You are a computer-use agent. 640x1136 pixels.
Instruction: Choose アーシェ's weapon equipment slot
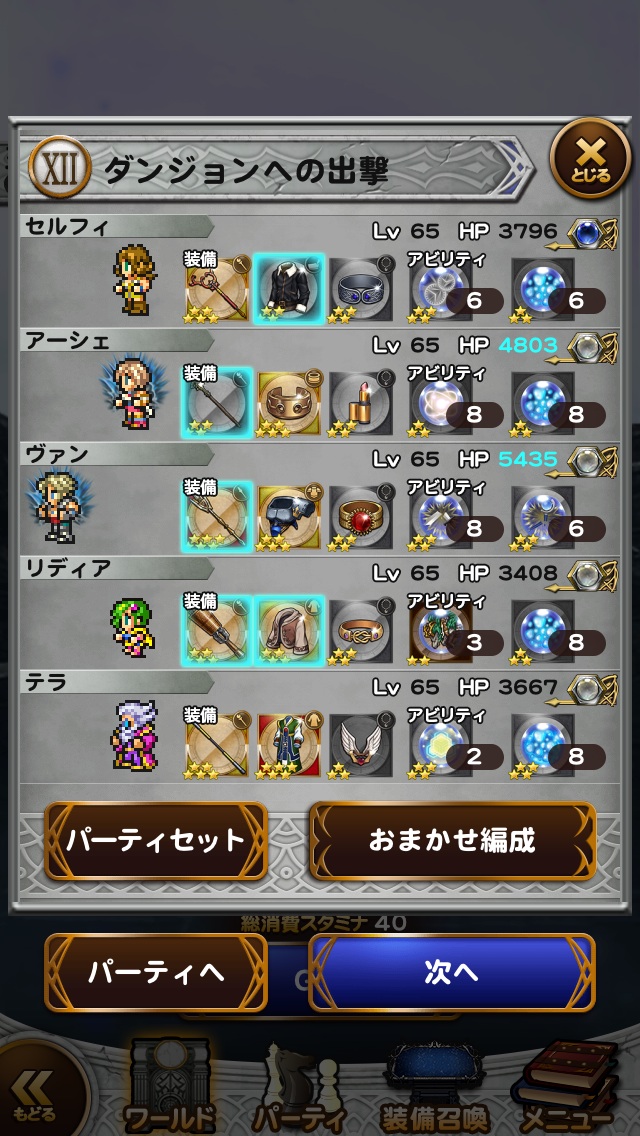pyautogui.click(x=217, y=401)
